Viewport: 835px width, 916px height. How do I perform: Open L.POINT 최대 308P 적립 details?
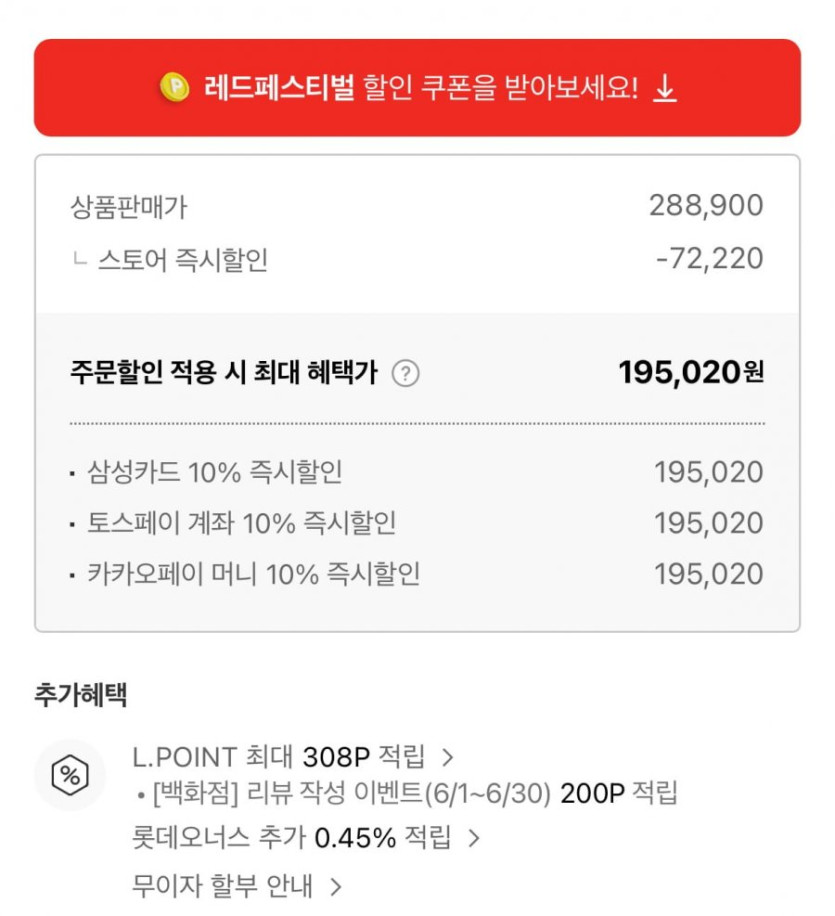click(x=293, y=757)
